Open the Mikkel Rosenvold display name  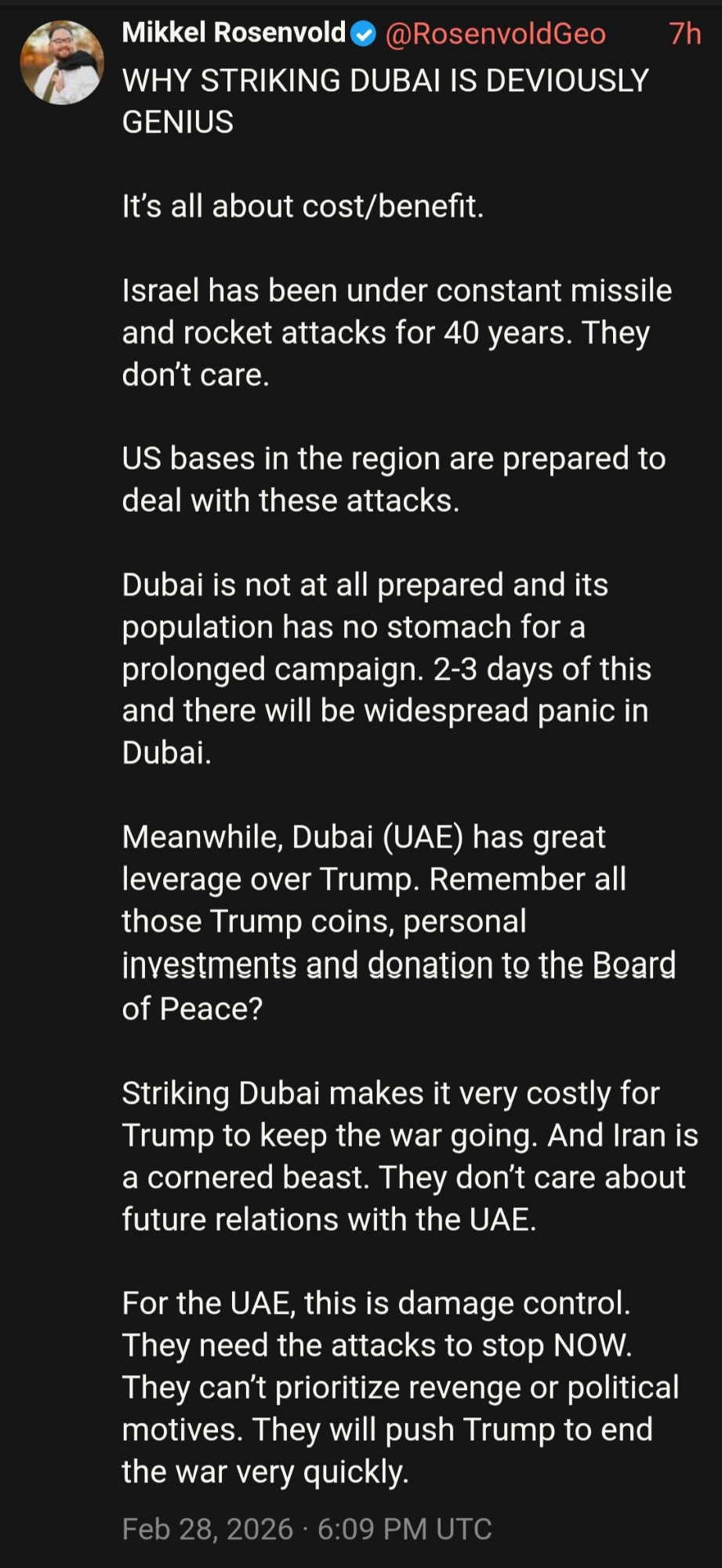coord(234,33)
